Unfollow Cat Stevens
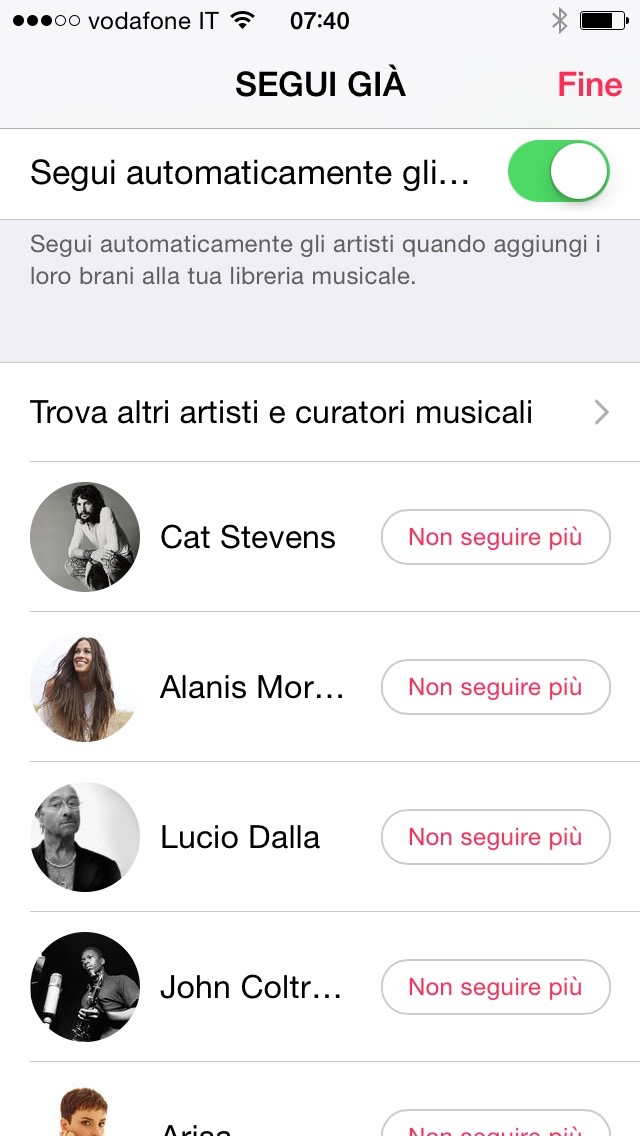Image resolution: width=640 pixels, height=1136 pixels. [495, 537]
